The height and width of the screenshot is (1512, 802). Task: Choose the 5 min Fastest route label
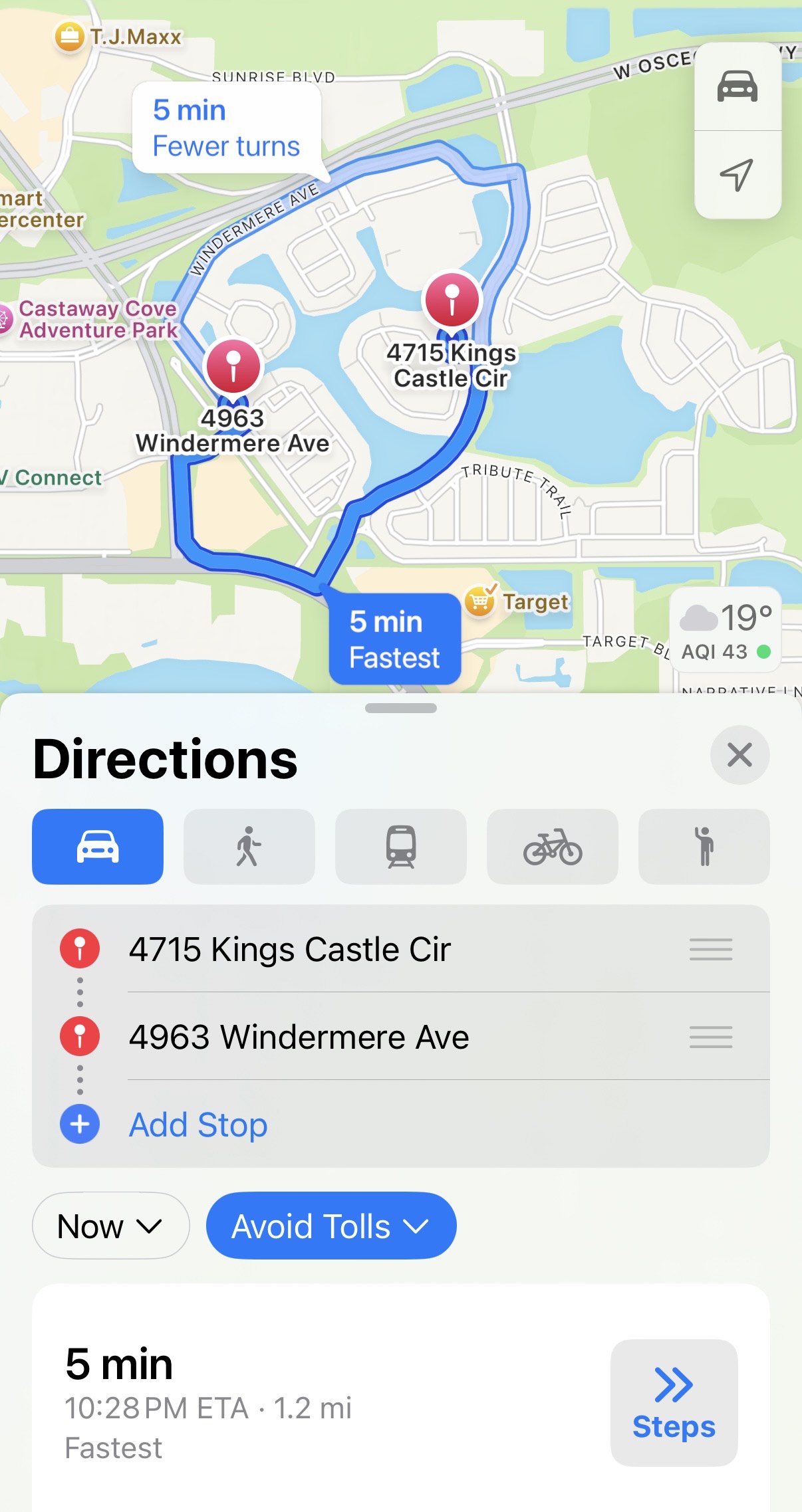pyautogui.click(x=394, y=639)
